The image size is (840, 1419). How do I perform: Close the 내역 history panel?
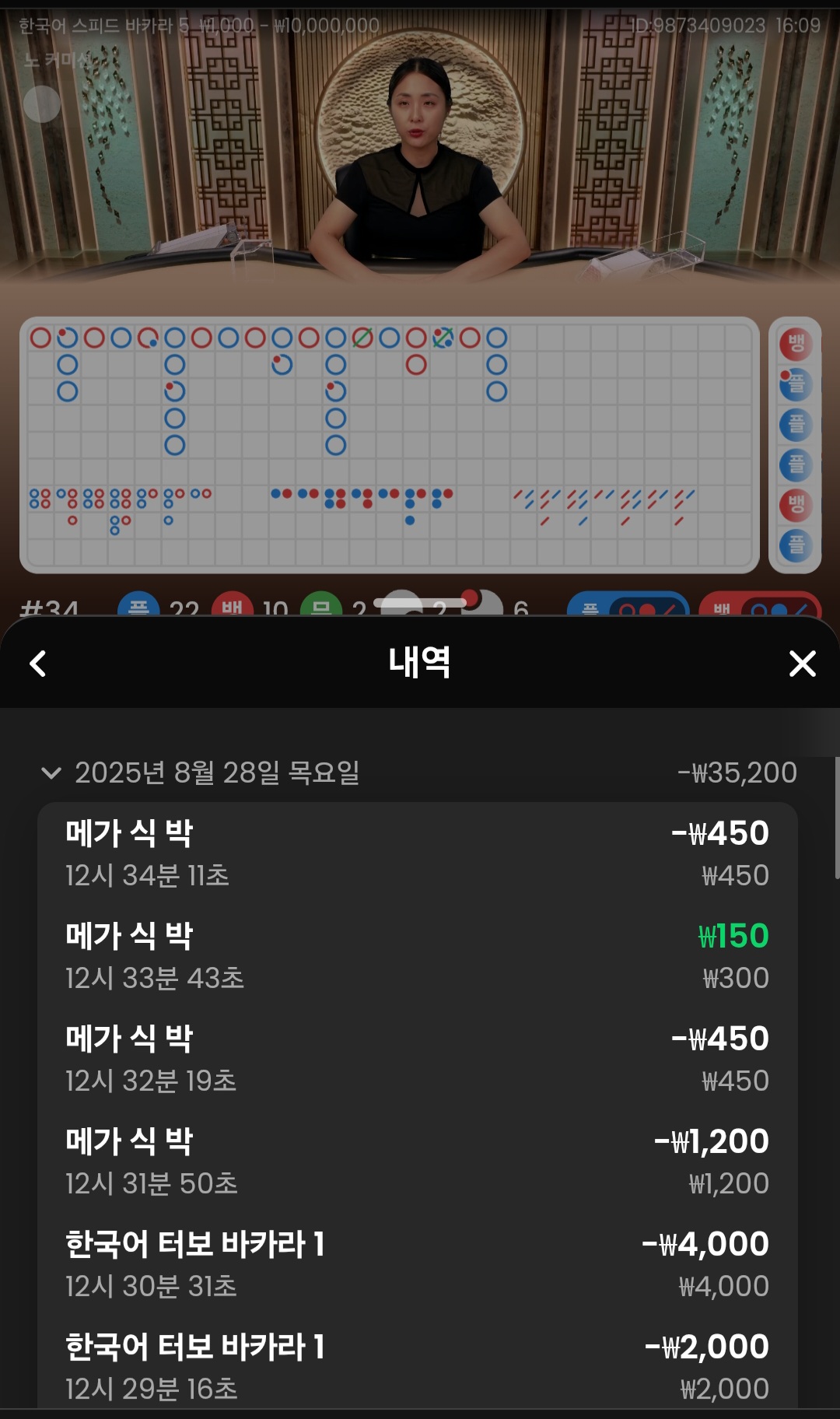pos(802,664)
